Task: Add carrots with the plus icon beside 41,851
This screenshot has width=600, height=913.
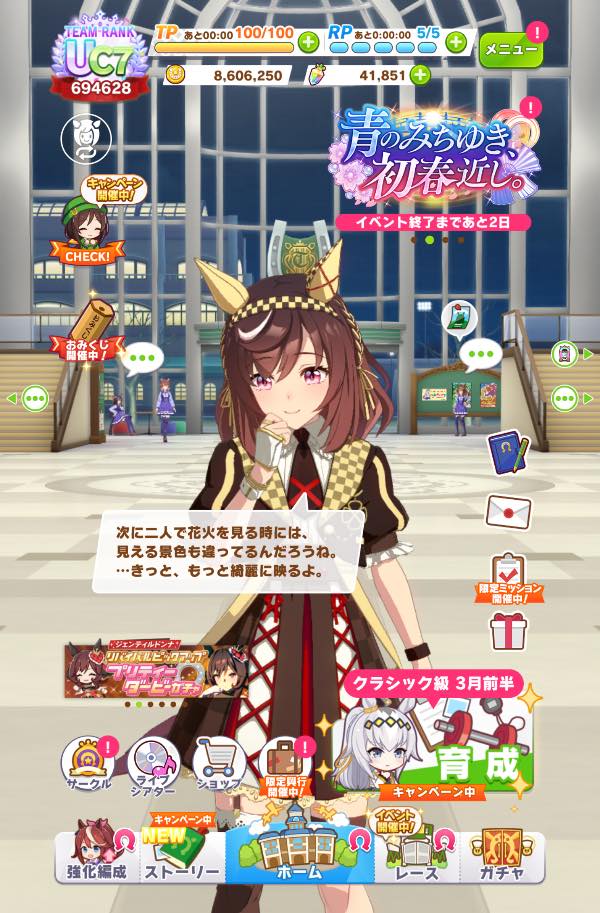Action: click(420, 74)
